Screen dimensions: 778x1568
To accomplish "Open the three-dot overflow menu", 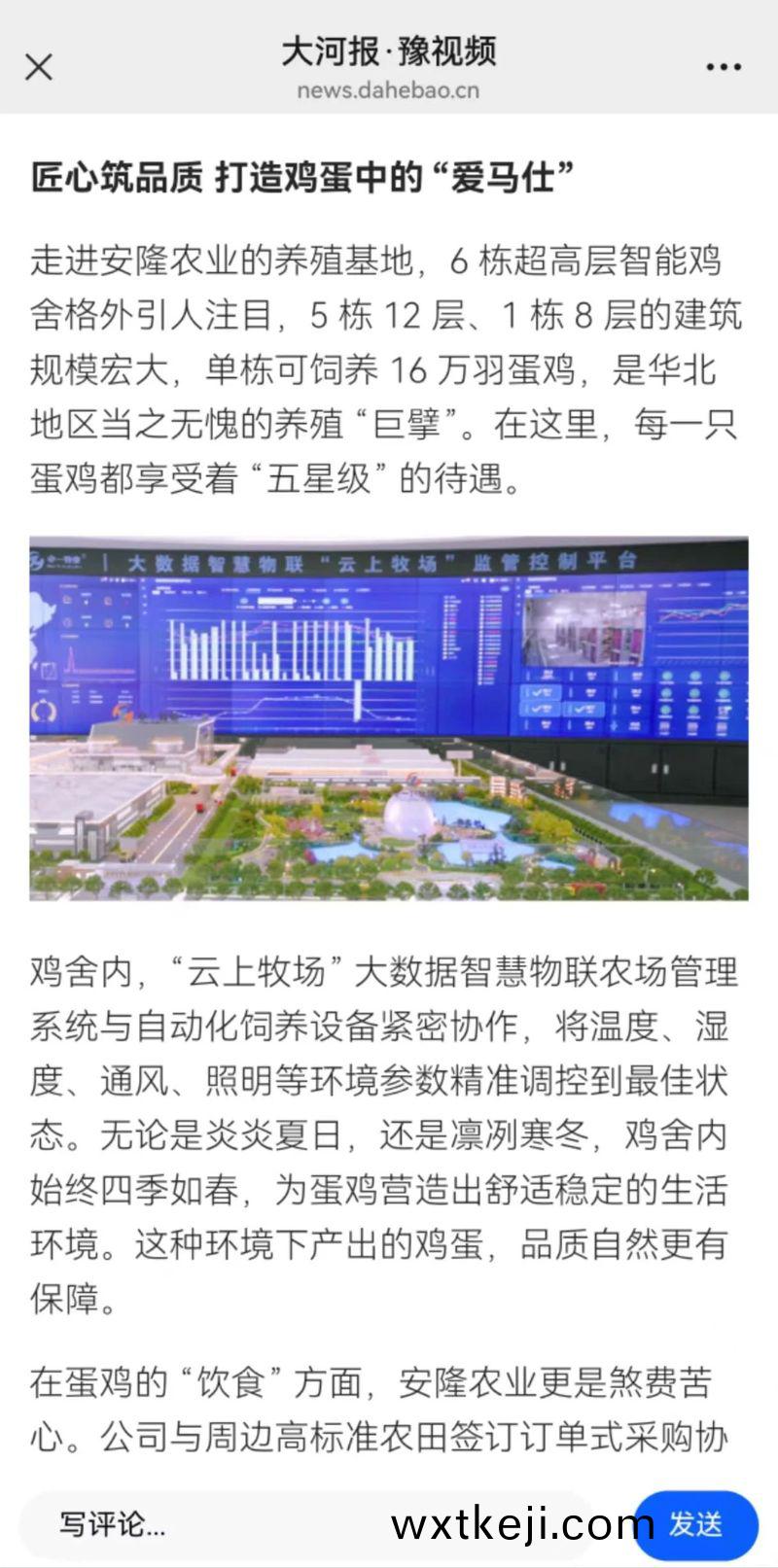I will 724,67.
